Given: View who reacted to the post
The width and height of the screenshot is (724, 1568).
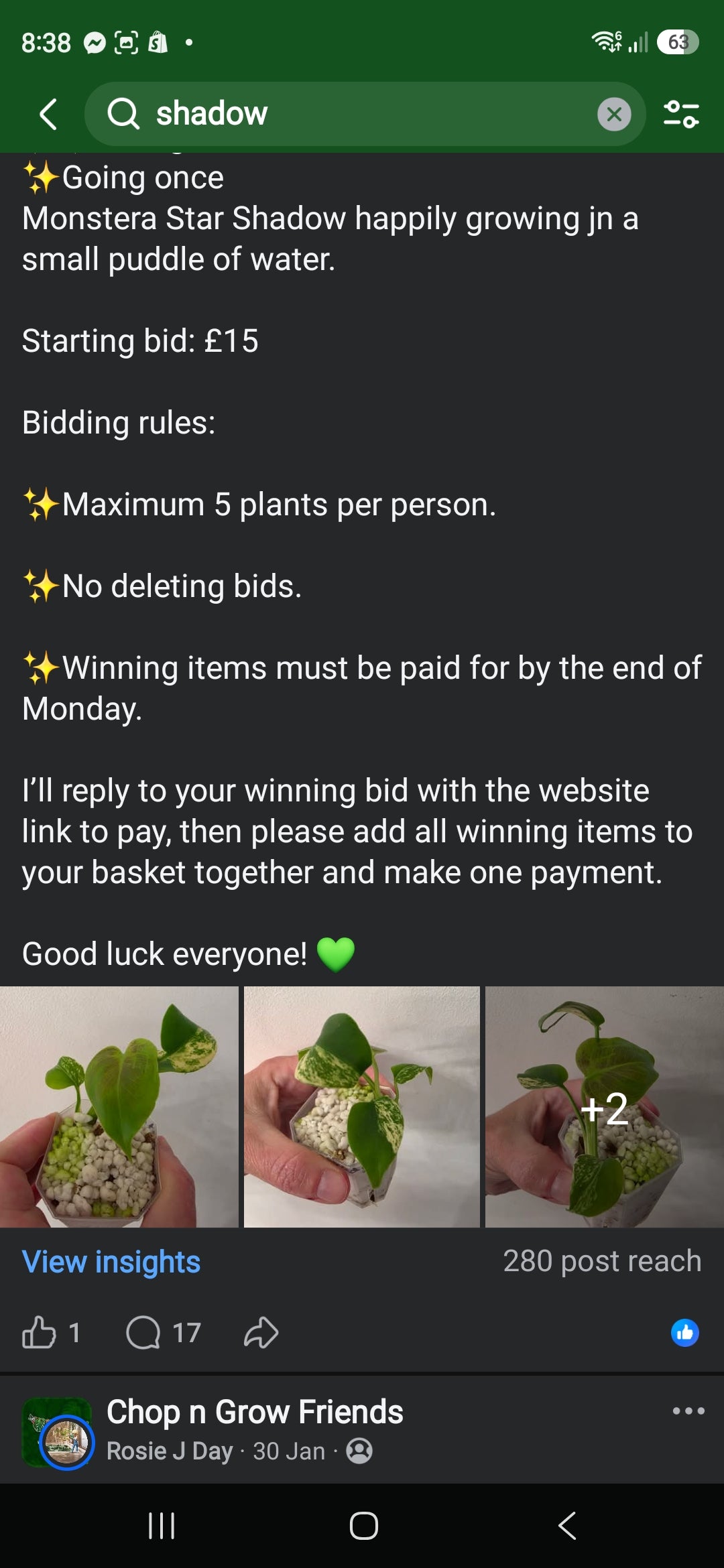Looking at the screenshot, I should (x=684, y=1333).
